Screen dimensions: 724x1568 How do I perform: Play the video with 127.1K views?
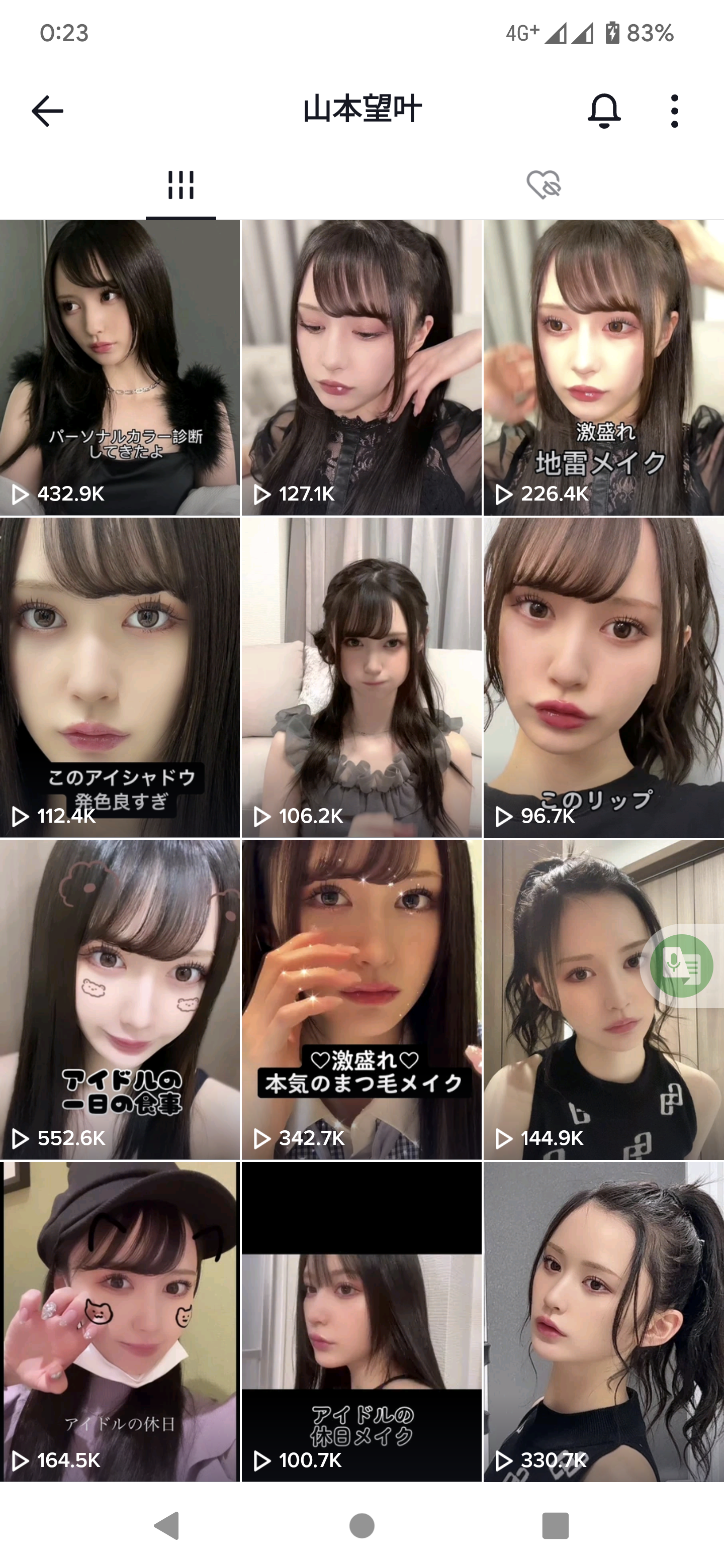[x=361, y=368]
